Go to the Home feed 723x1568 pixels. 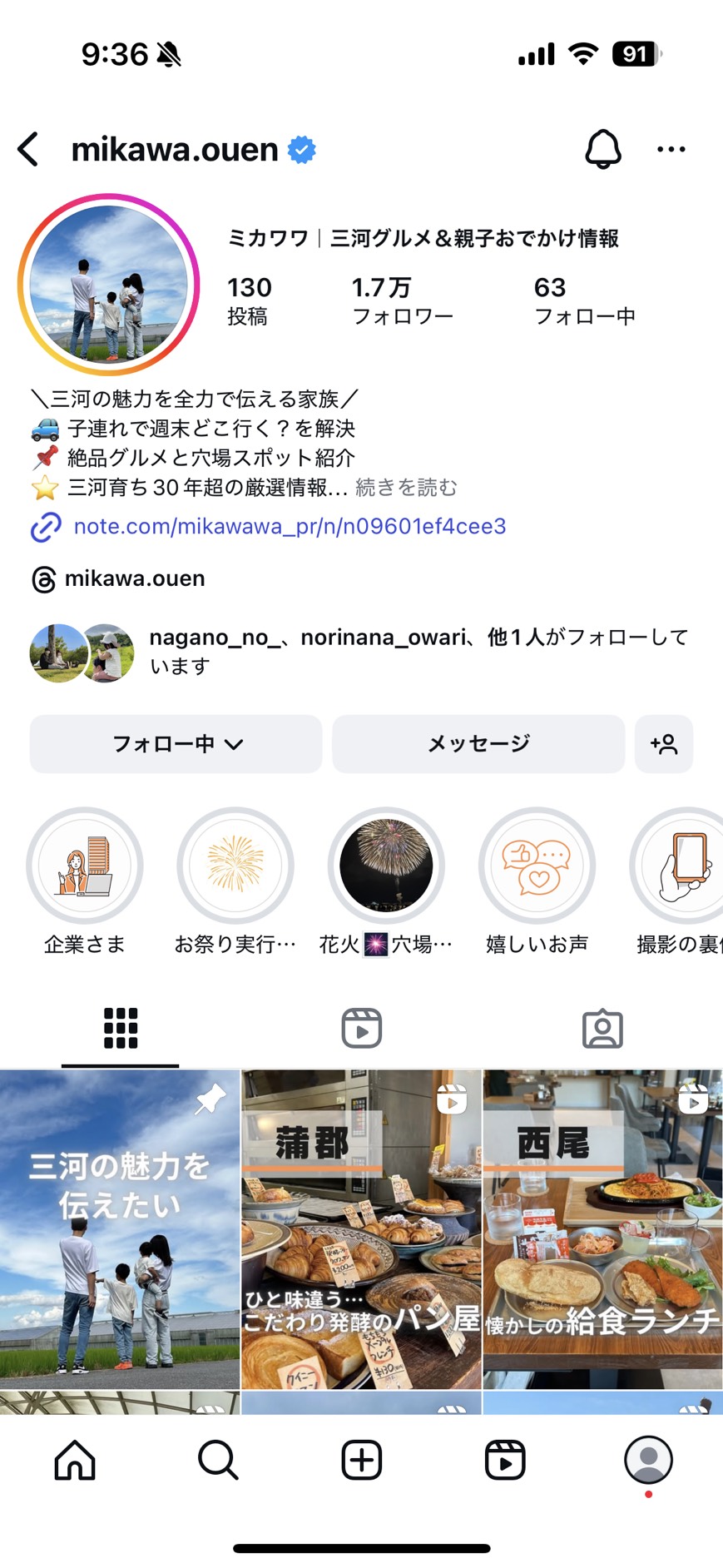75,1460
